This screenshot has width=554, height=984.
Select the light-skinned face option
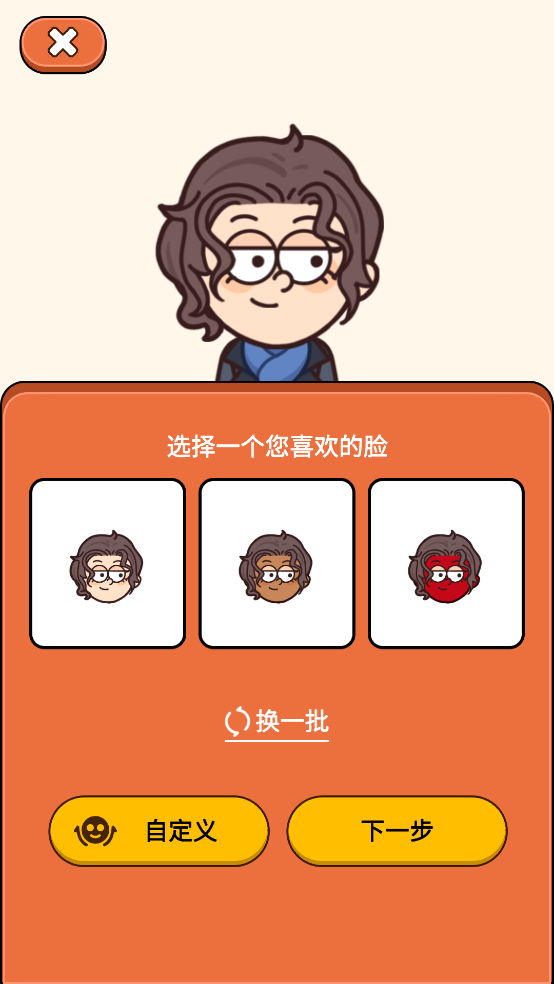pyautogui.click(x=107, y=564)
